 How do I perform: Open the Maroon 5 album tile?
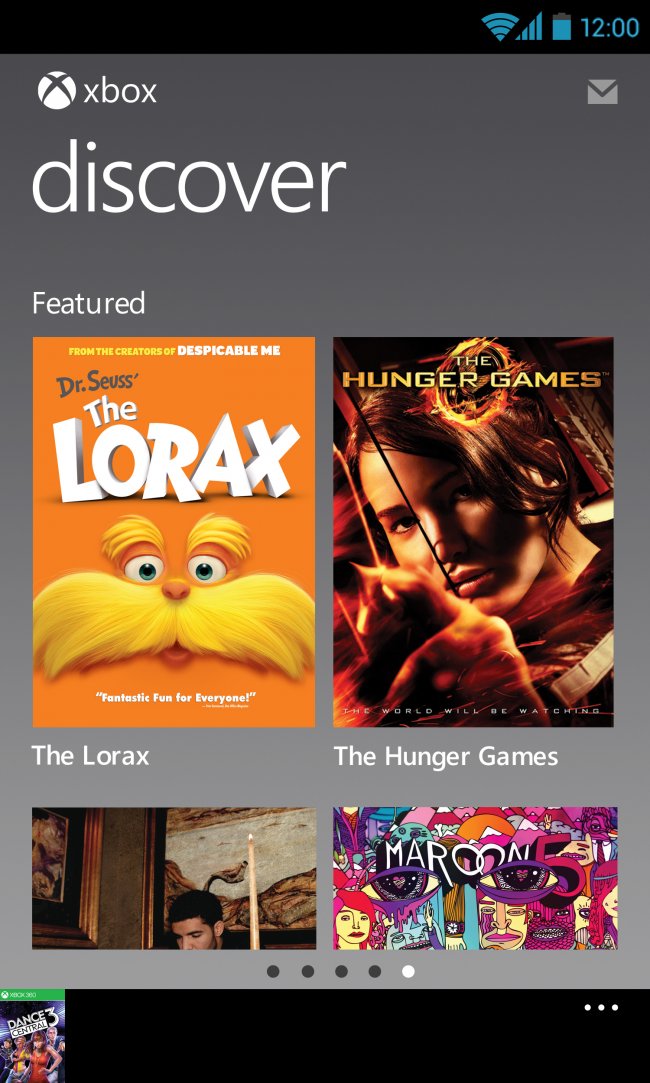coord(474,877)
